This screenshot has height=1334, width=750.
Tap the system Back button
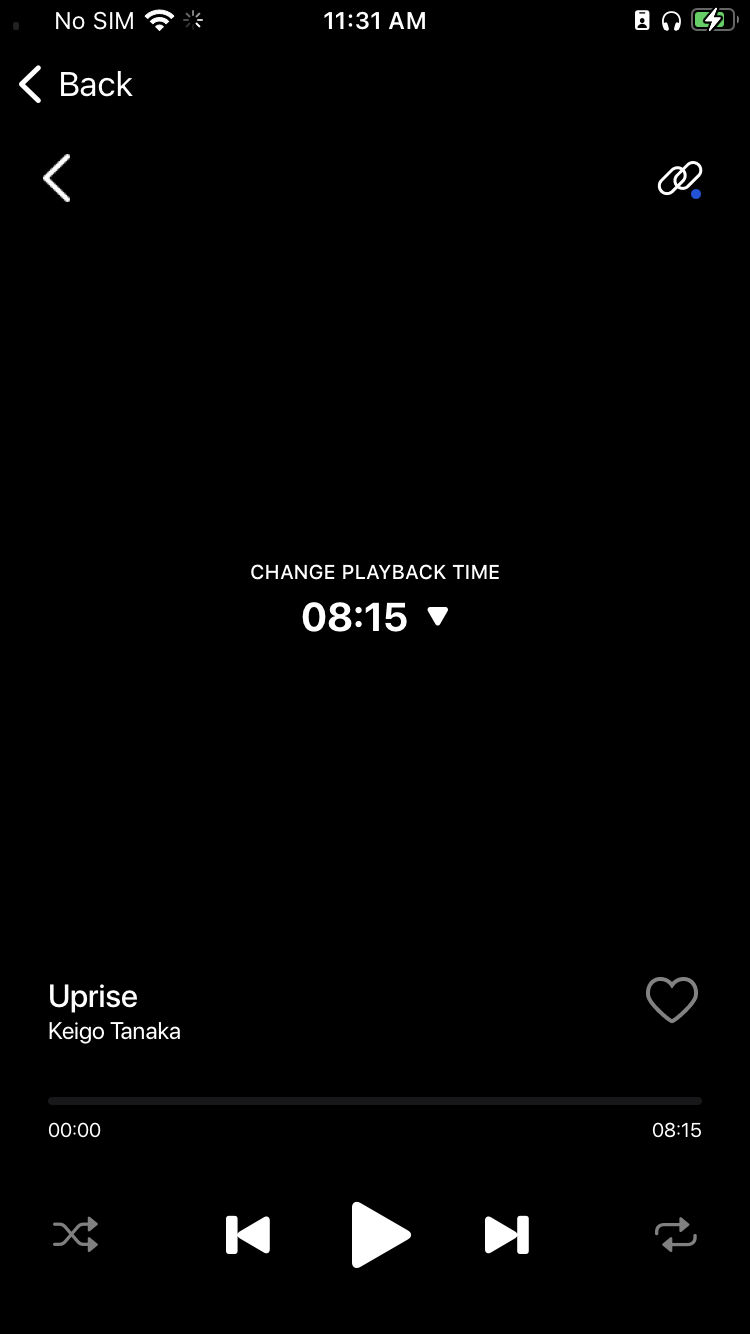coord(76,85)
